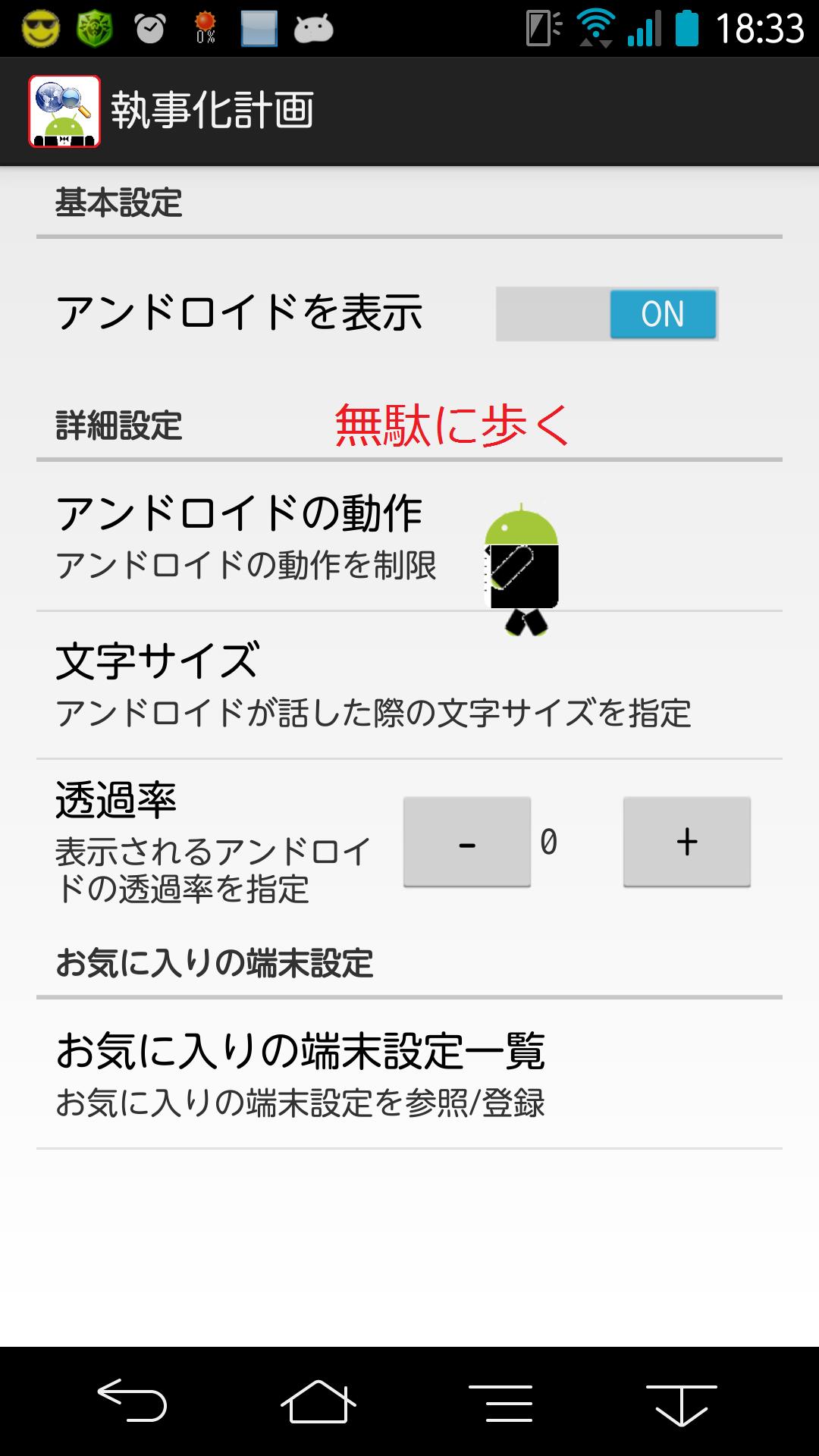Tap the system back button
819x1456 pixels.
tap(133, 1401)
